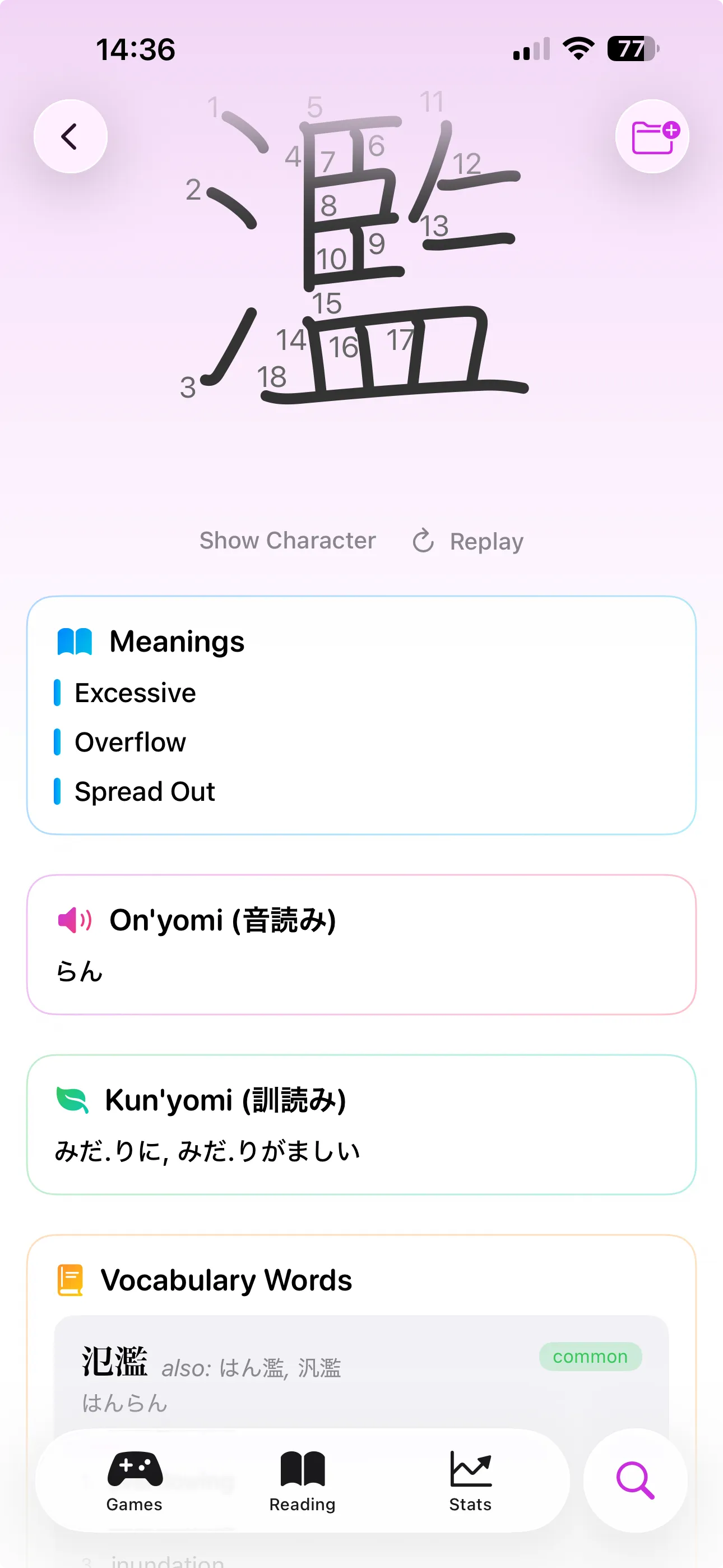This screenshot has height=1568, width=723.
Task: Tap Replay to re-animate the strokes
Action: (x=466, y=541)
